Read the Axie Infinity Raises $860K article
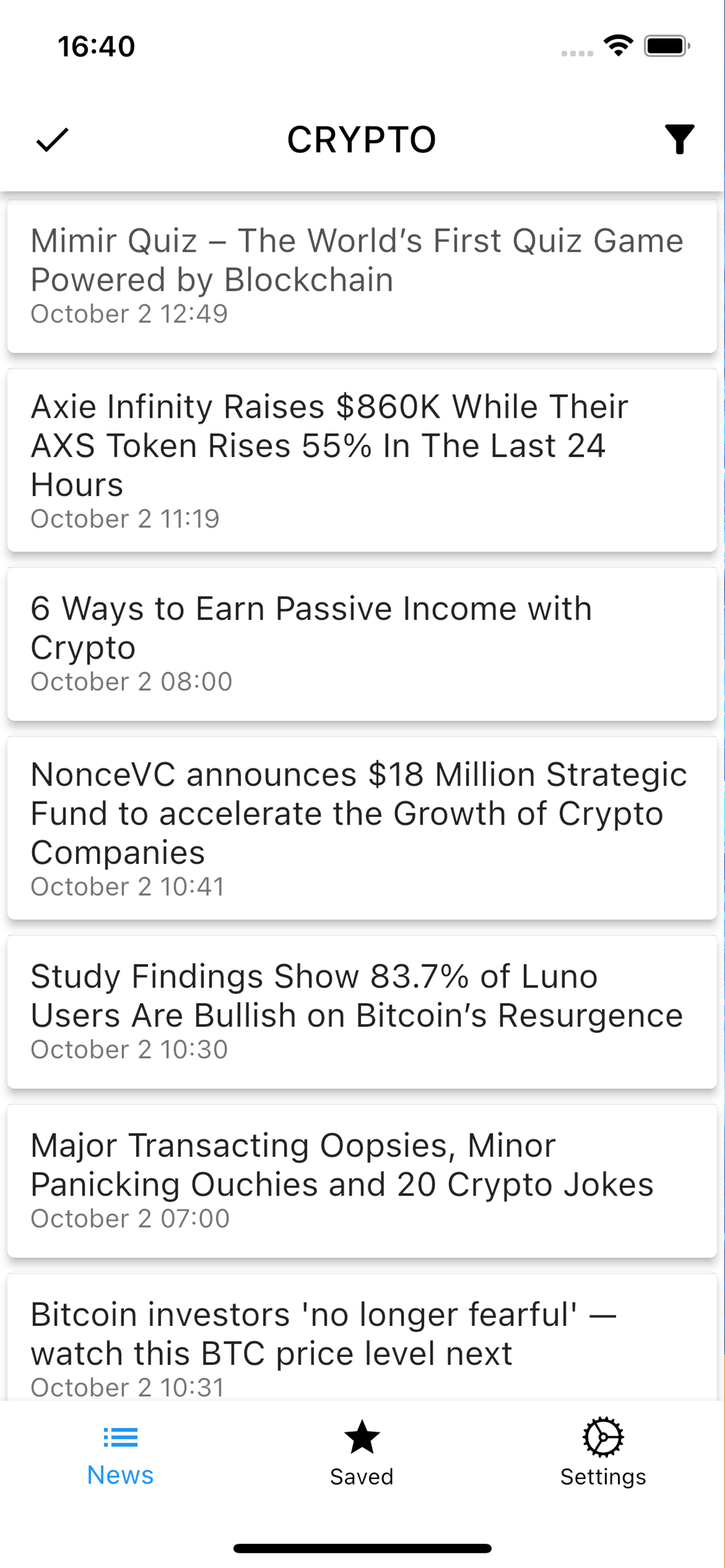The width and height of the screenshot is (725, 1568). pyautogui.click(x=361, y=460)
